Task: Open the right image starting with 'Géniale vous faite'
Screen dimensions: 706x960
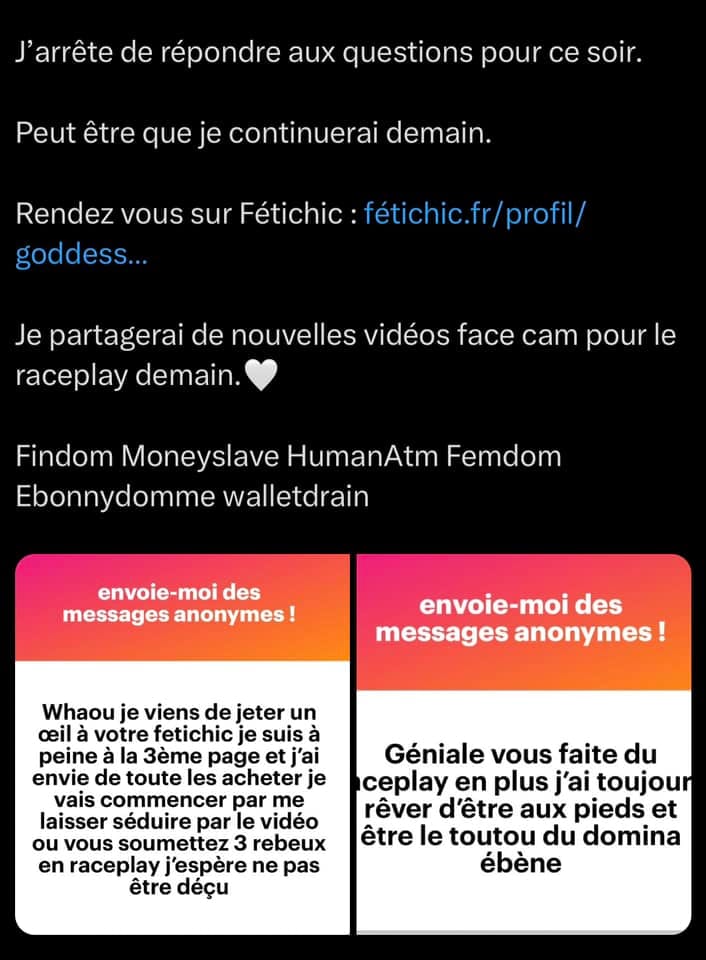Action: pos(524,743)
